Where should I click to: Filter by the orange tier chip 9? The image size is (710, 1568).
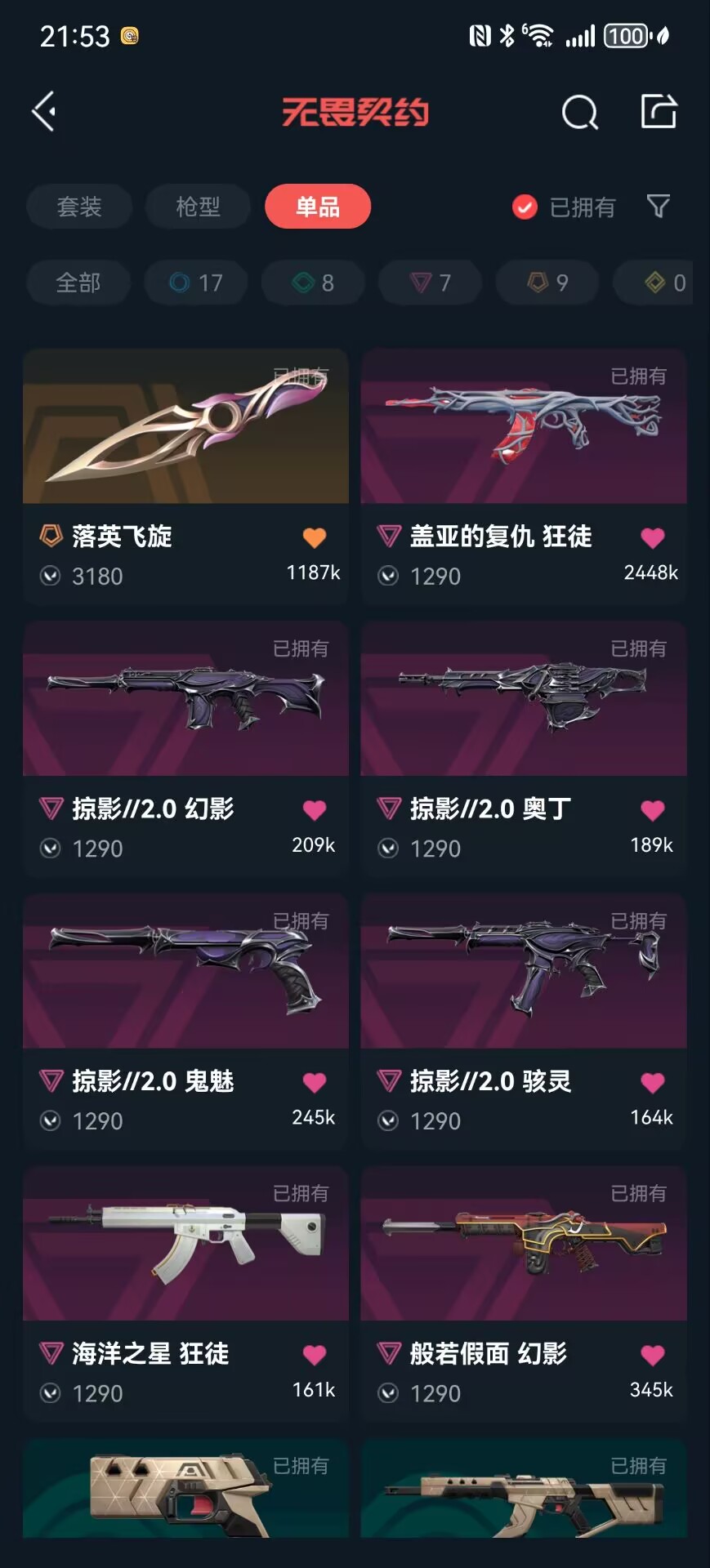pyautogui.click(x=547, y=283)
